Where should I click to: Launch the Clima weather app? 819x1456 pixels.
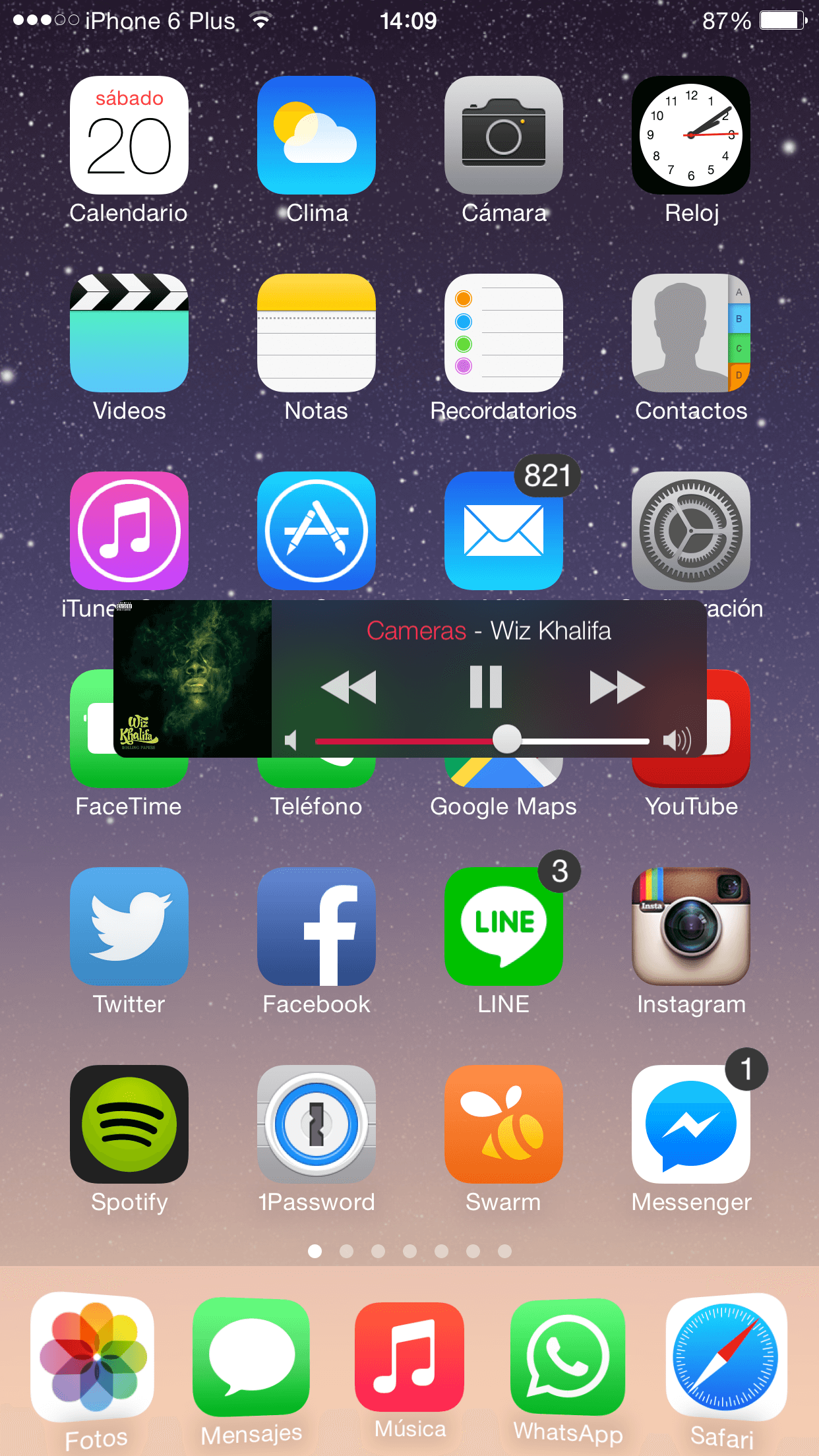[317, 135]
